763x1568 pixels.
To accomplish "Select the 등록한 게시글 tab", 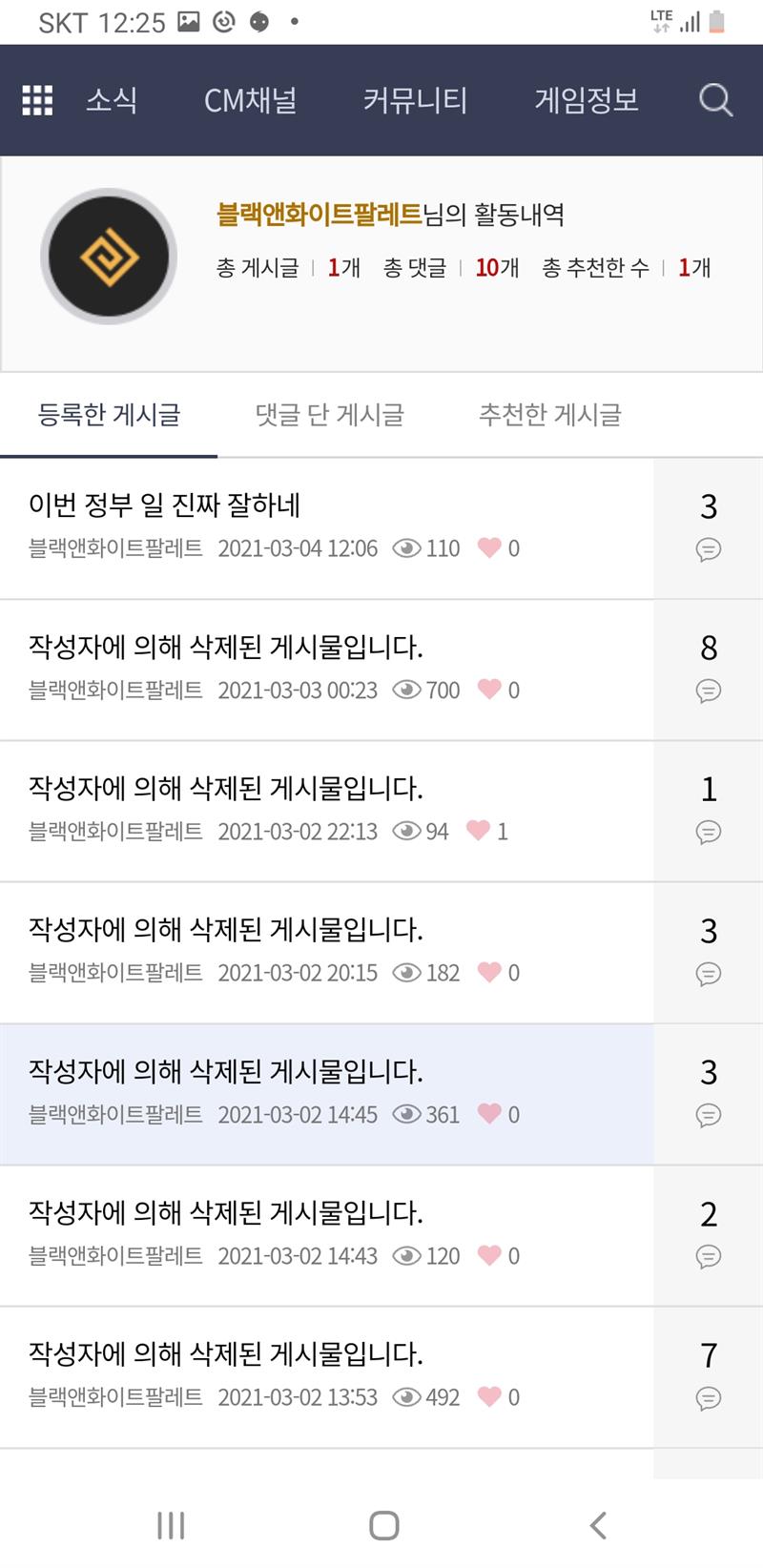I will pyautogui.click(x=109, y=415).
